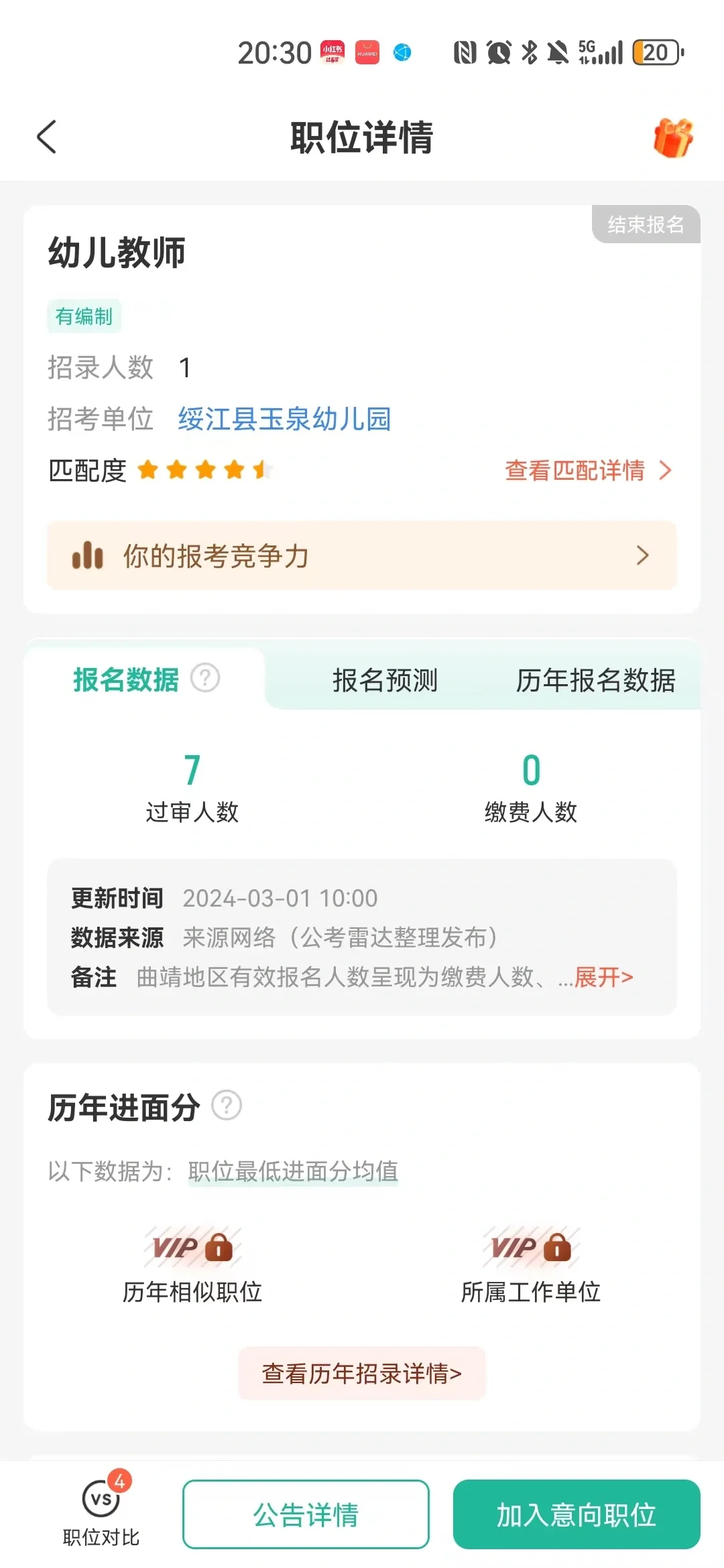The image size is (724, 1568).
Task: Go back from the 职位详情 page
Action: point(47,137)
